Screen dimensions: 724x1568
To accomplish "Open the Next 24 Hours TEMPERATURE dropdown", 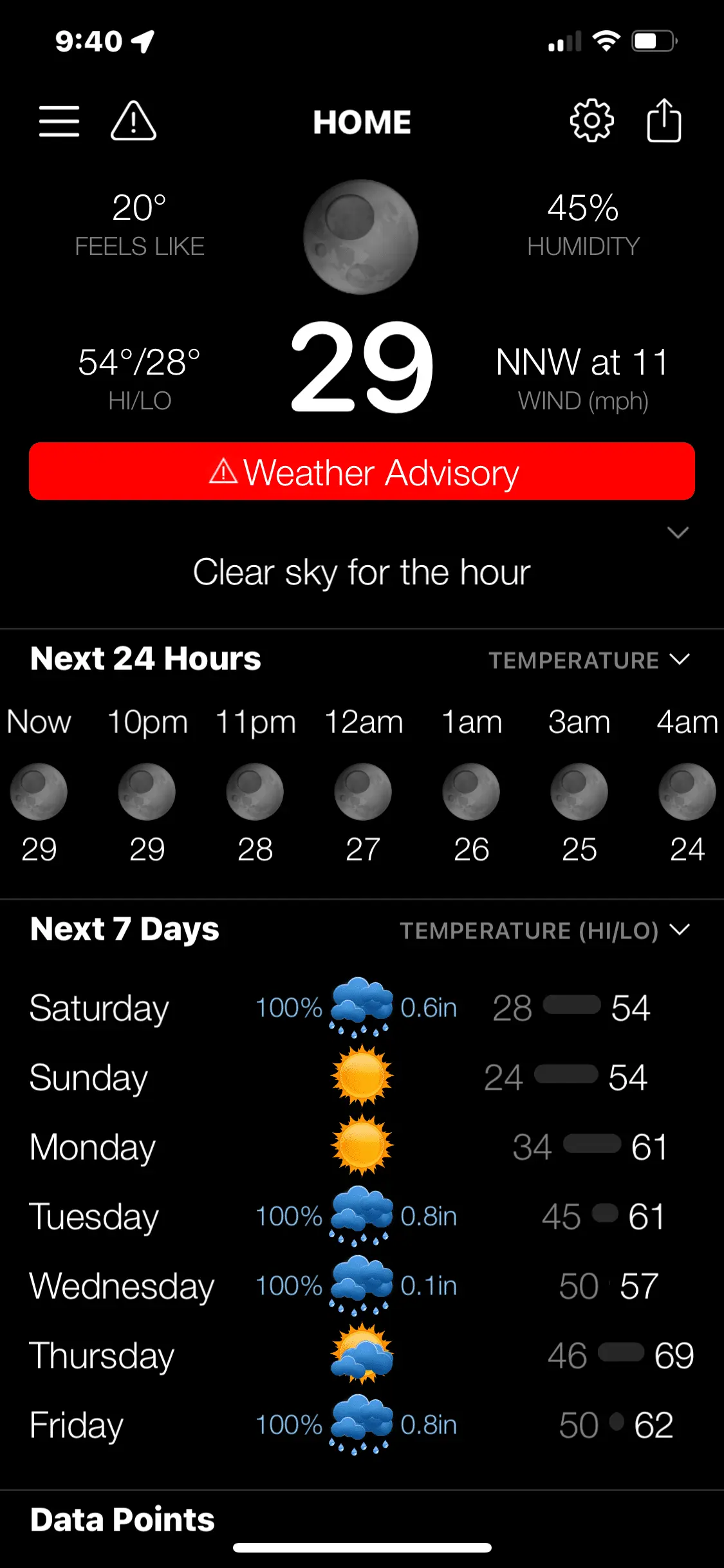I will tap(589, 660).
